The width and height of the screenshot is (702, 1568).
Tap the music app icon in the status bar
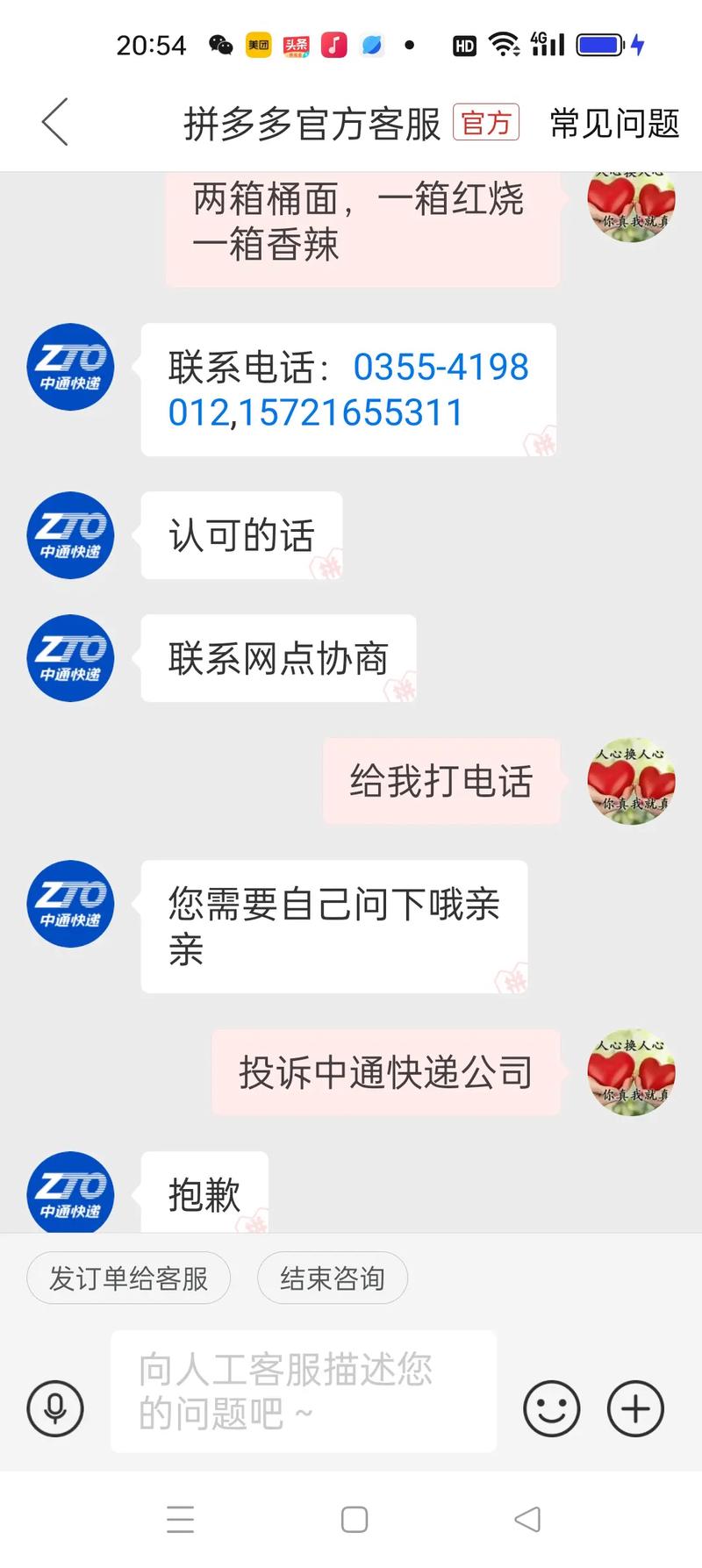point(332,45)
